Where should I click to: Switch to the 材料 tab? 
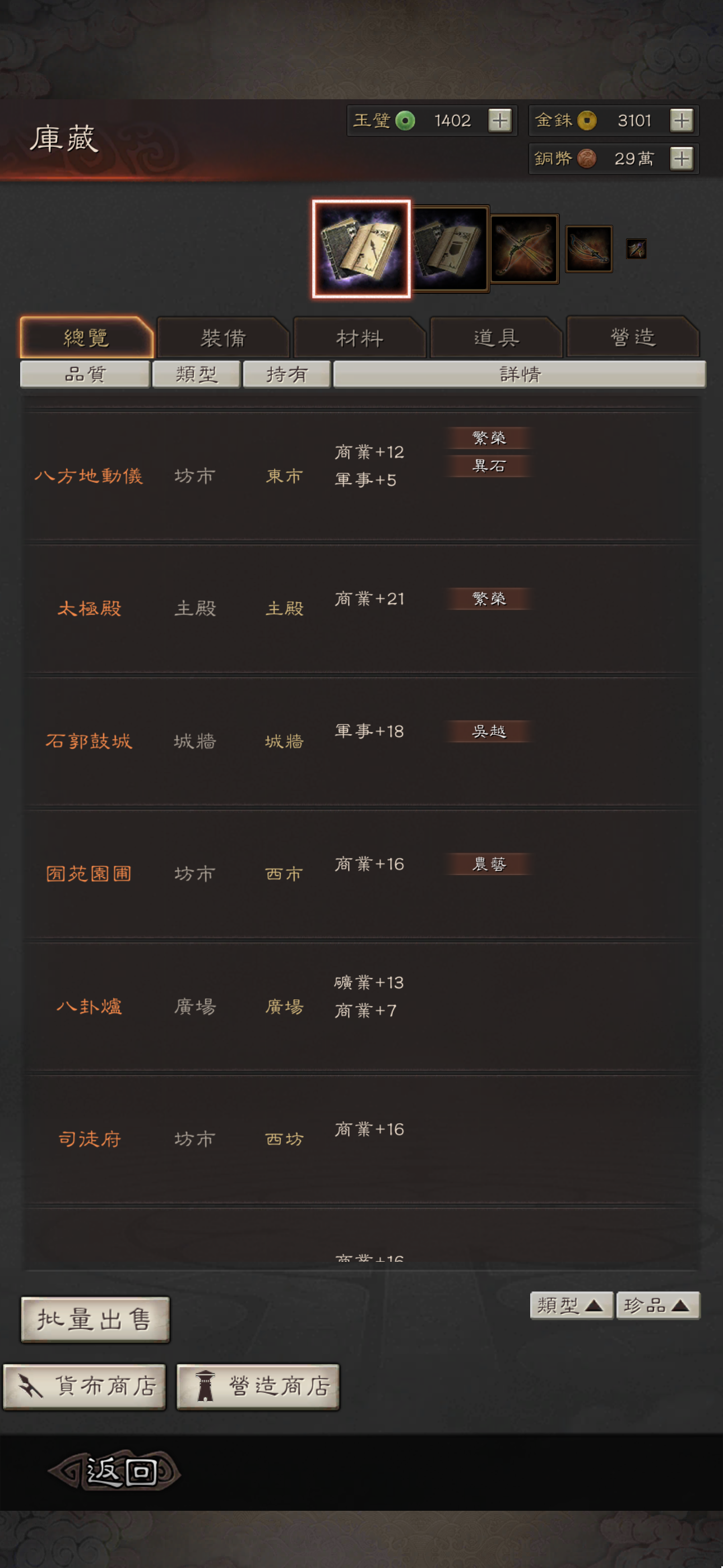[360, 338]
